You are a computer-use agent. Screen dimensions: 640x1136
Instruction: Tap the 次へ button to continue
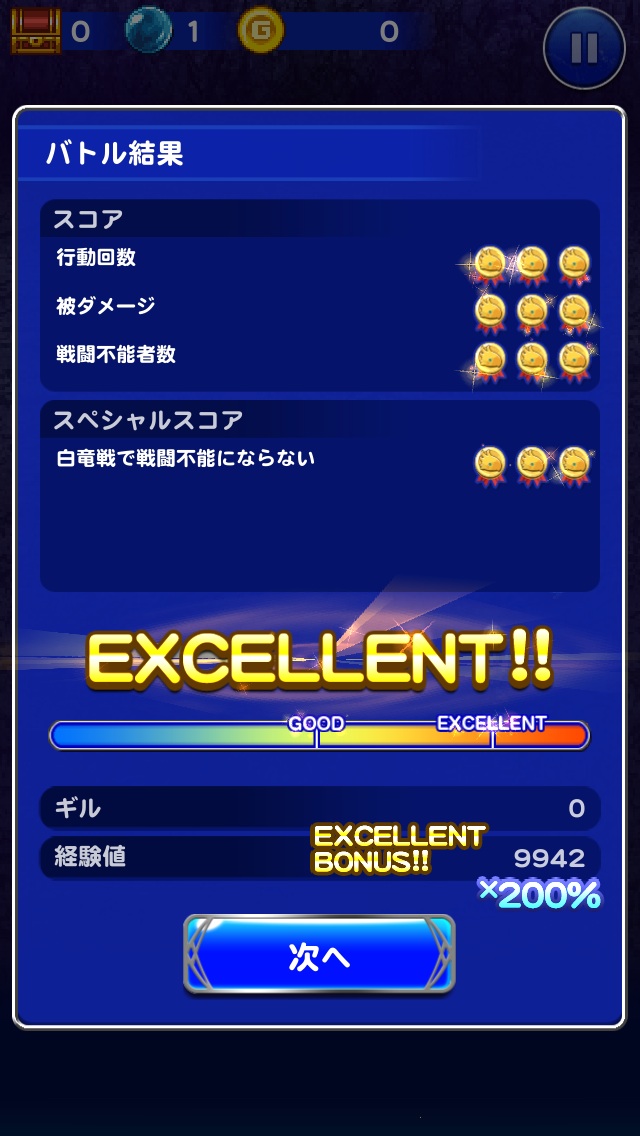coord(319,954)
